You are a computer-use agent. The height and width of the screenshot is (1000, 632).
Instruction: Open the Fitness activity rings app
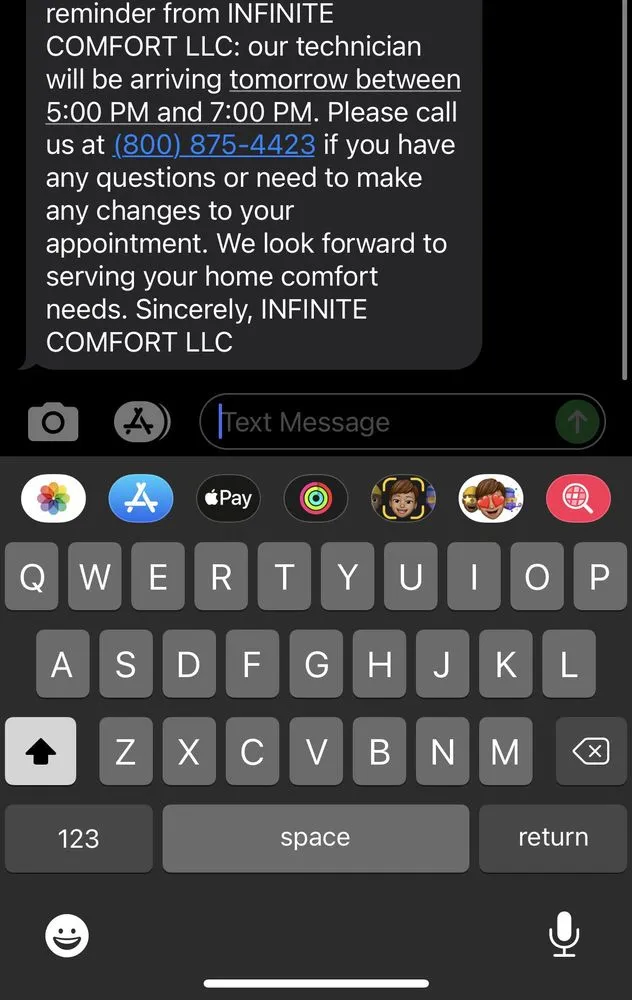[x=316, y=498]
